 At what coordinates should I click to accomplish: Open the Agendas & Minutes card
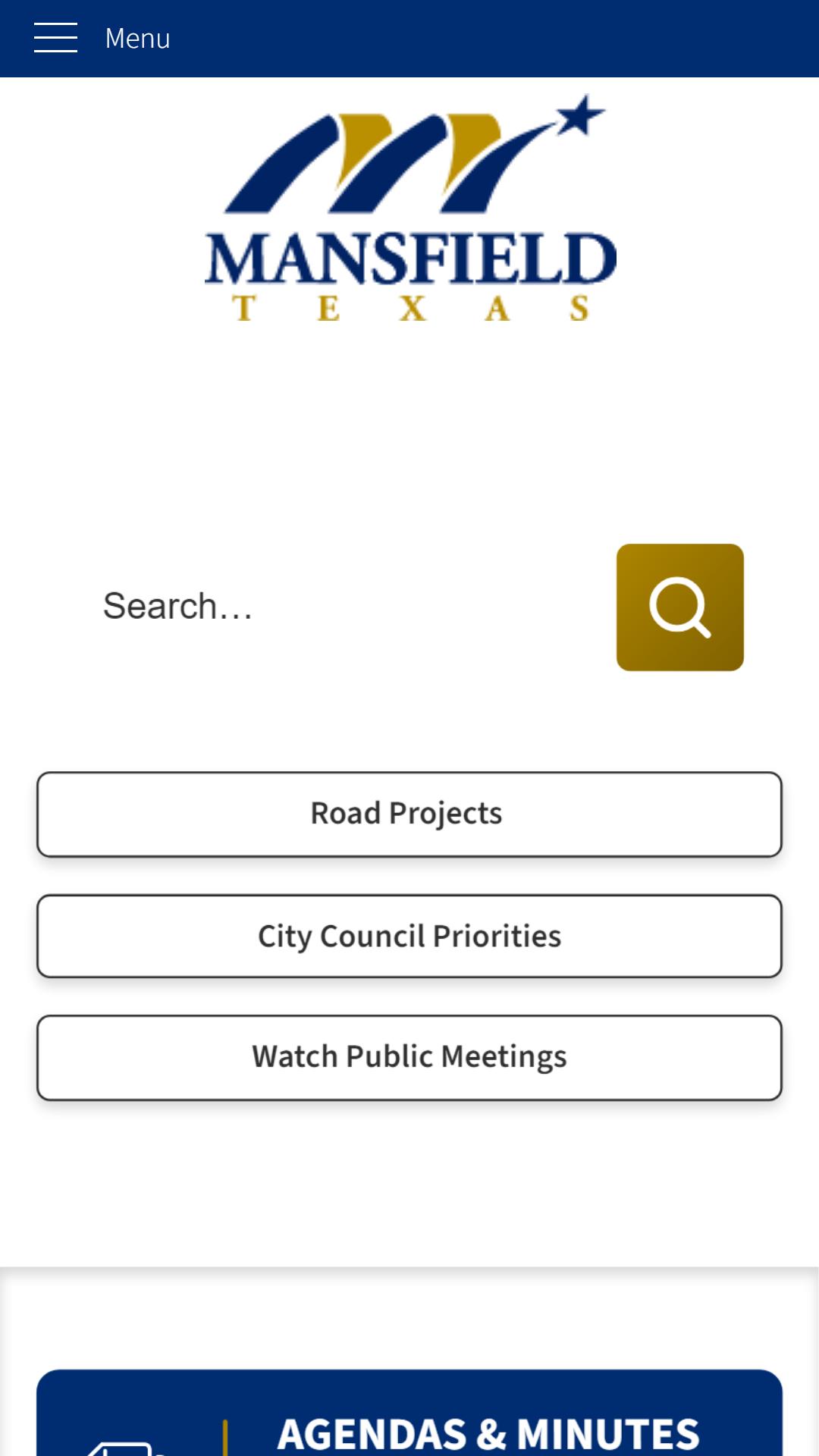pyautogui.click(x=409, y=1414)
